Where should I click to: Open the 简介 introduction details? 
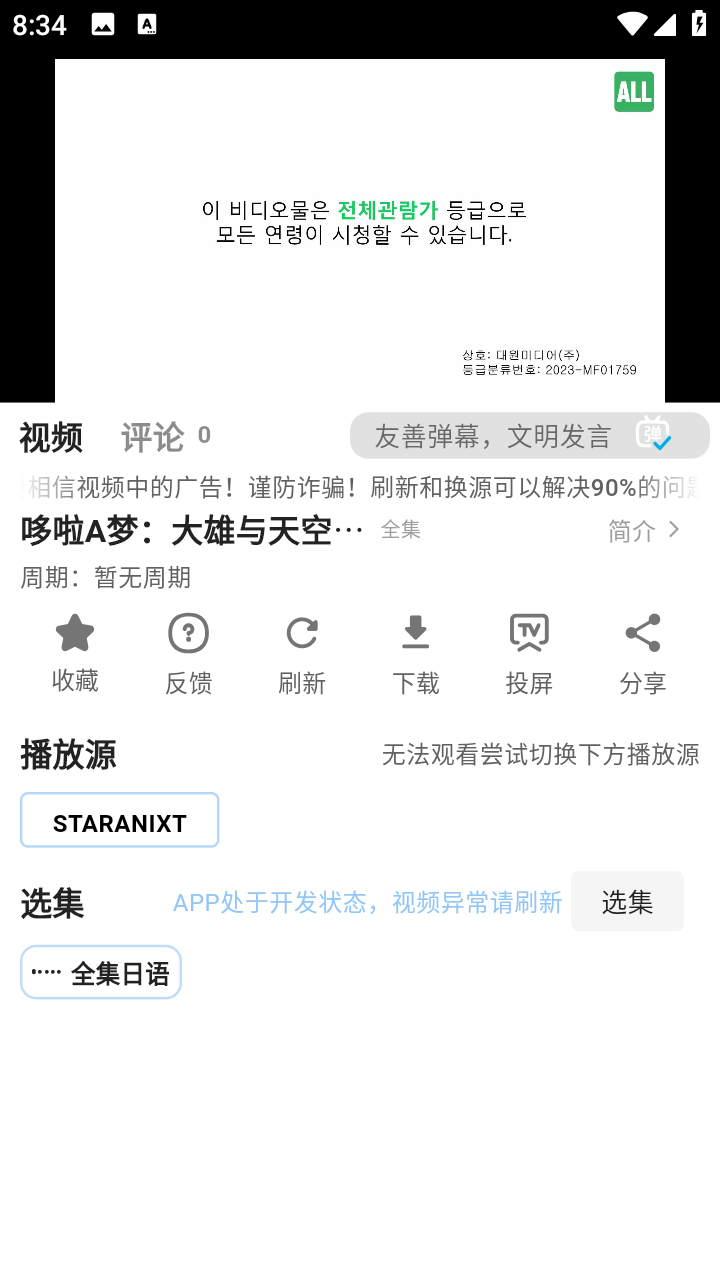(x=645, y=531)
